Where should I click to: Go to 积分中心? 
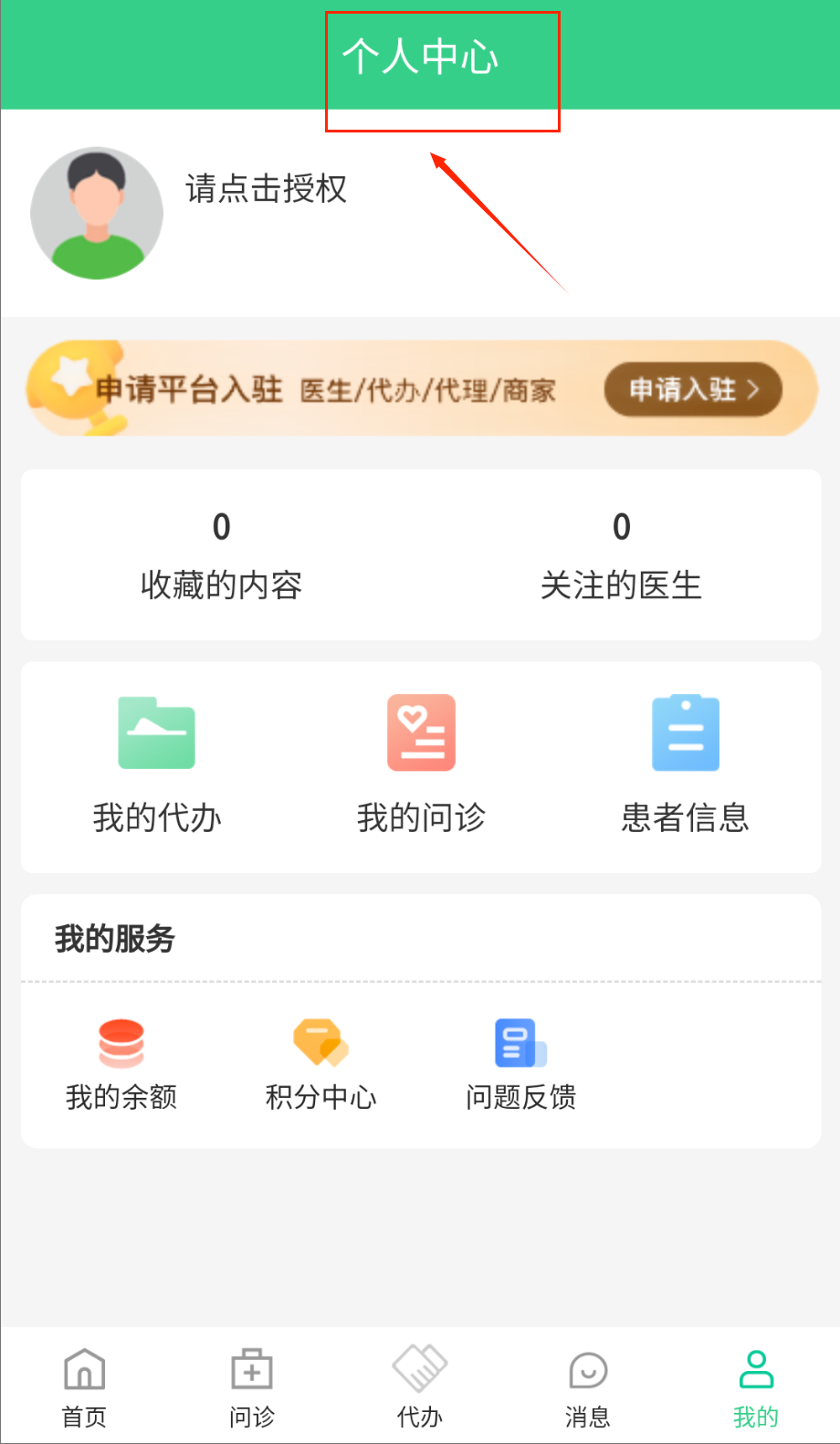click(x=321, y=1064)
